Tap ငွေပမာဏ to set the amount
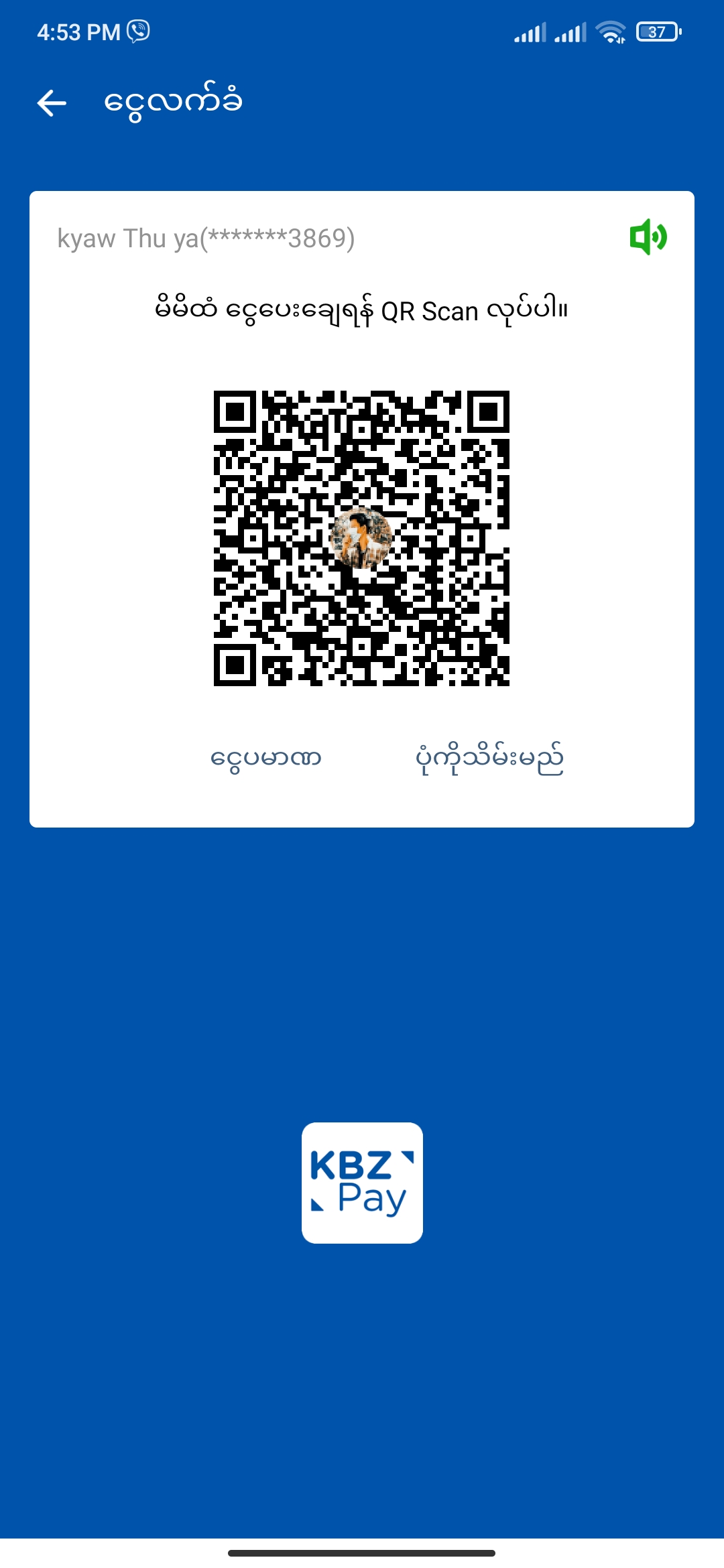724x1568 pixels. pyautogui.click(x=266, y=759)
